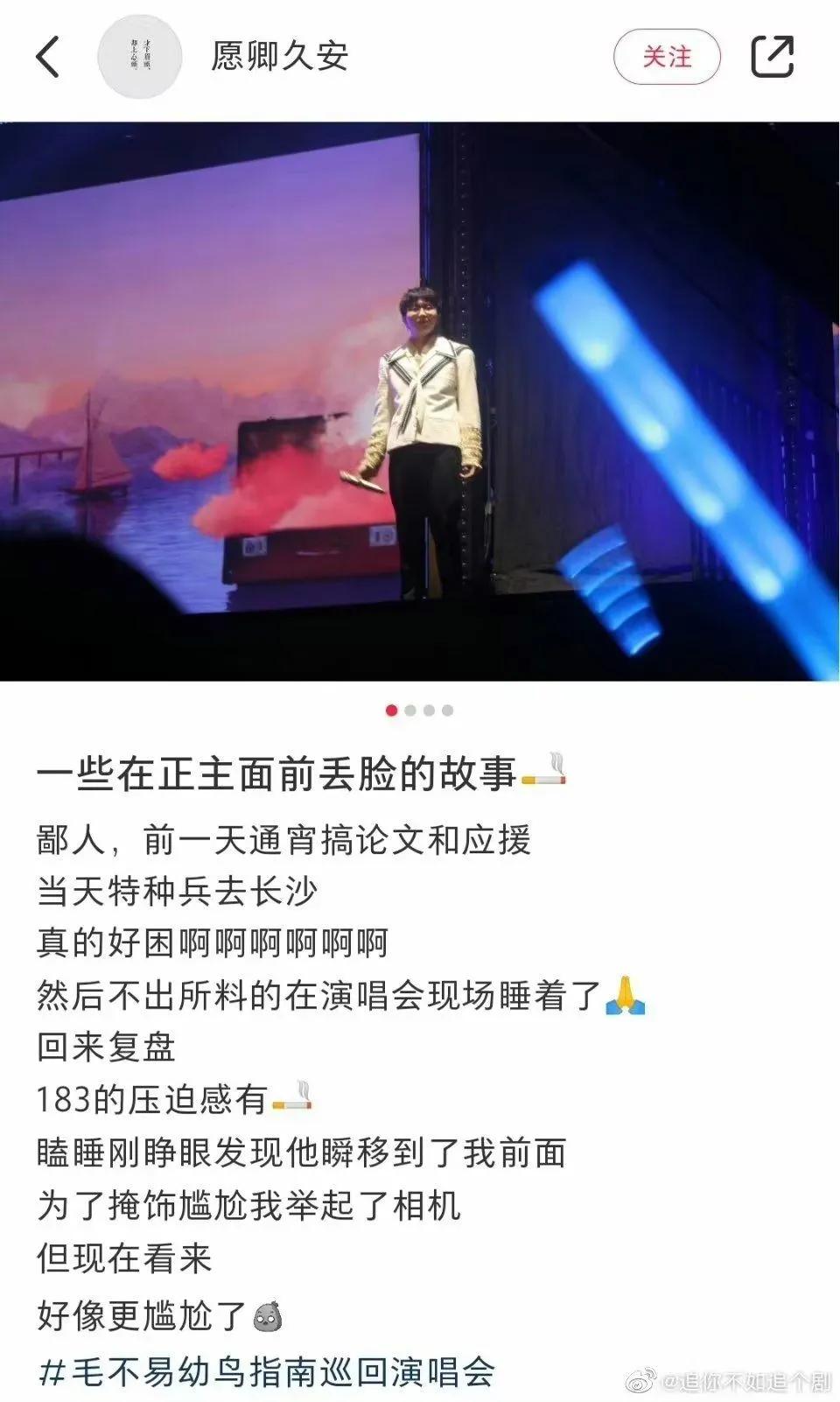
Task: Tap the back arrow to return
Action: pos(48,56)
